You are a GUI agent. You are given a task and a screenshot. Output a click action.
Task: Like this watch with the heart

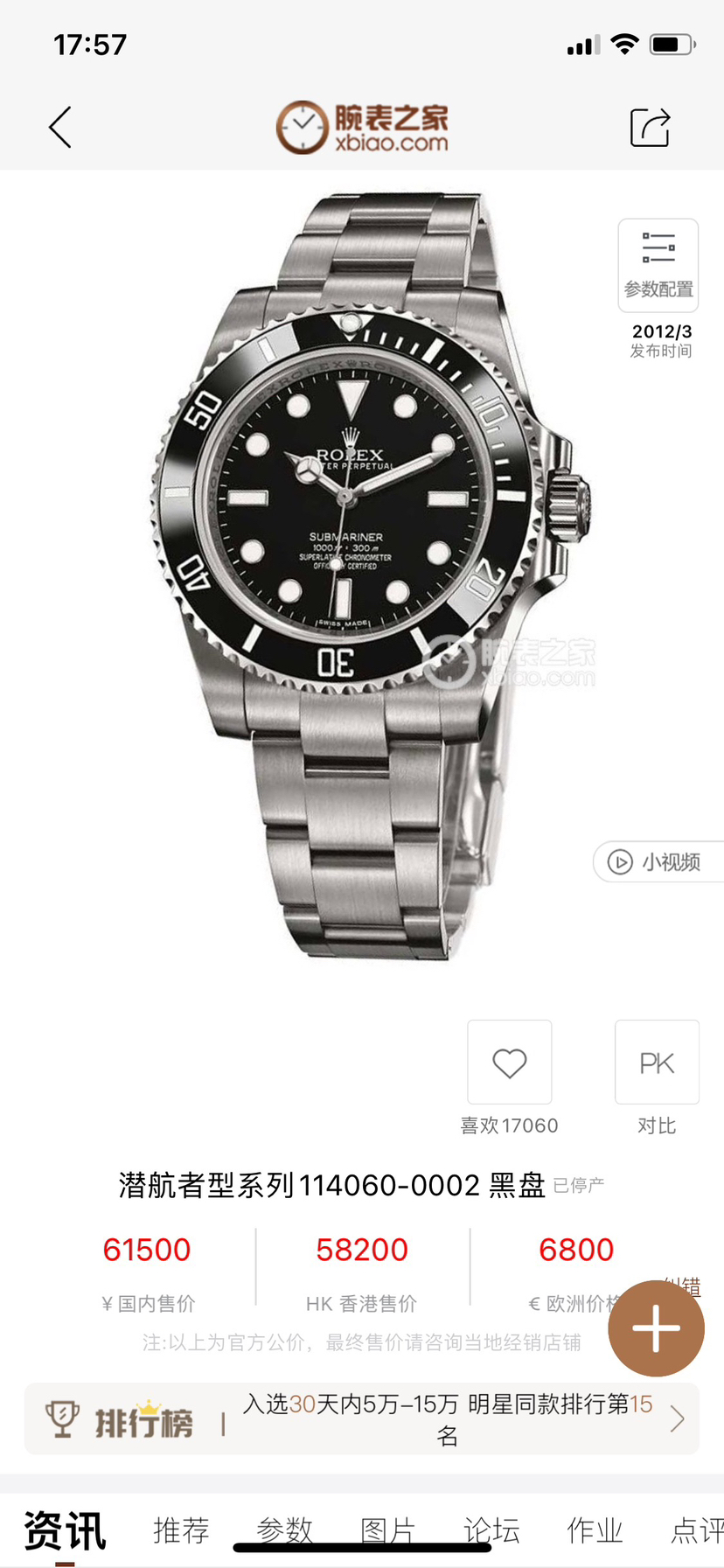pos(509,1063)
